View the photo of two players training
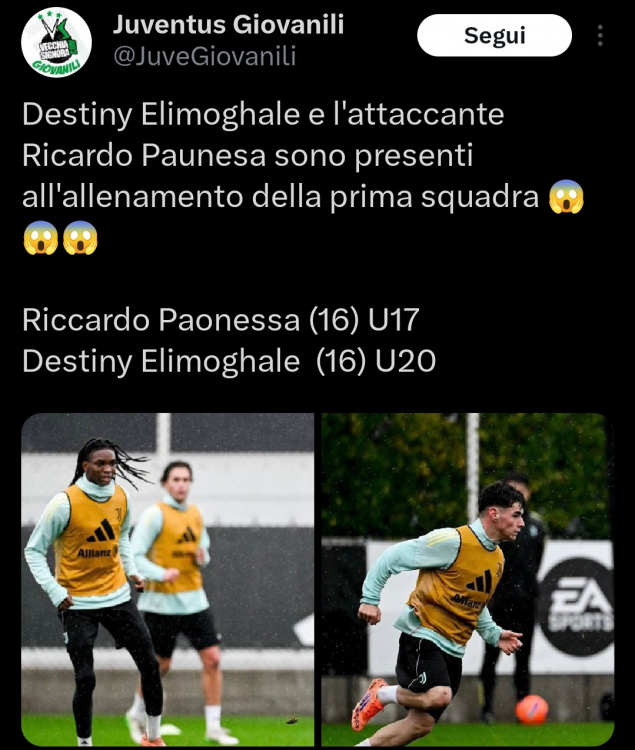The width and height of the screenshot is (635, 750). 168,579
